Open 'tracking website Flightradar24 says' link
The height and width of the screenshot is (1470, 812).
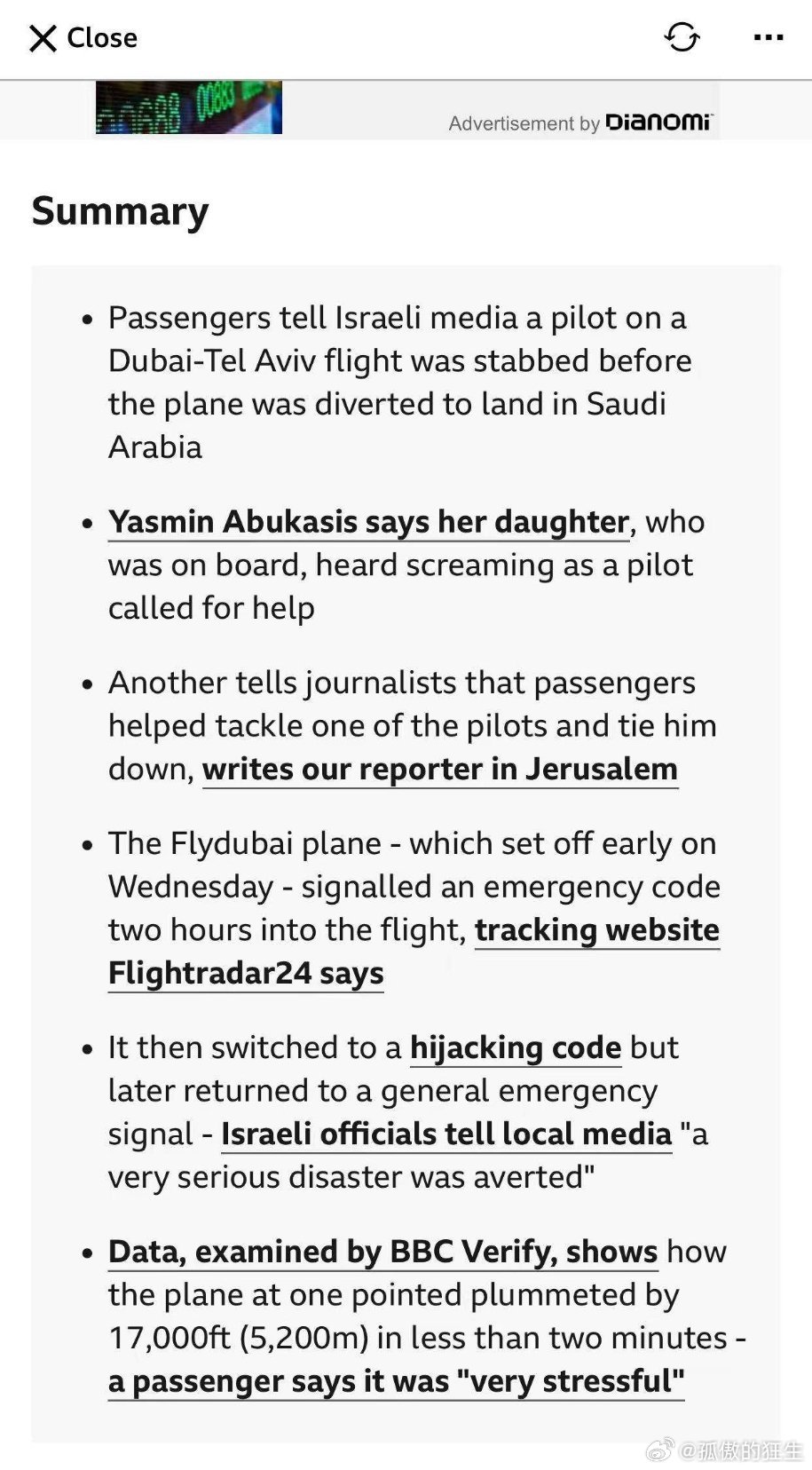(x=596, y=930)
